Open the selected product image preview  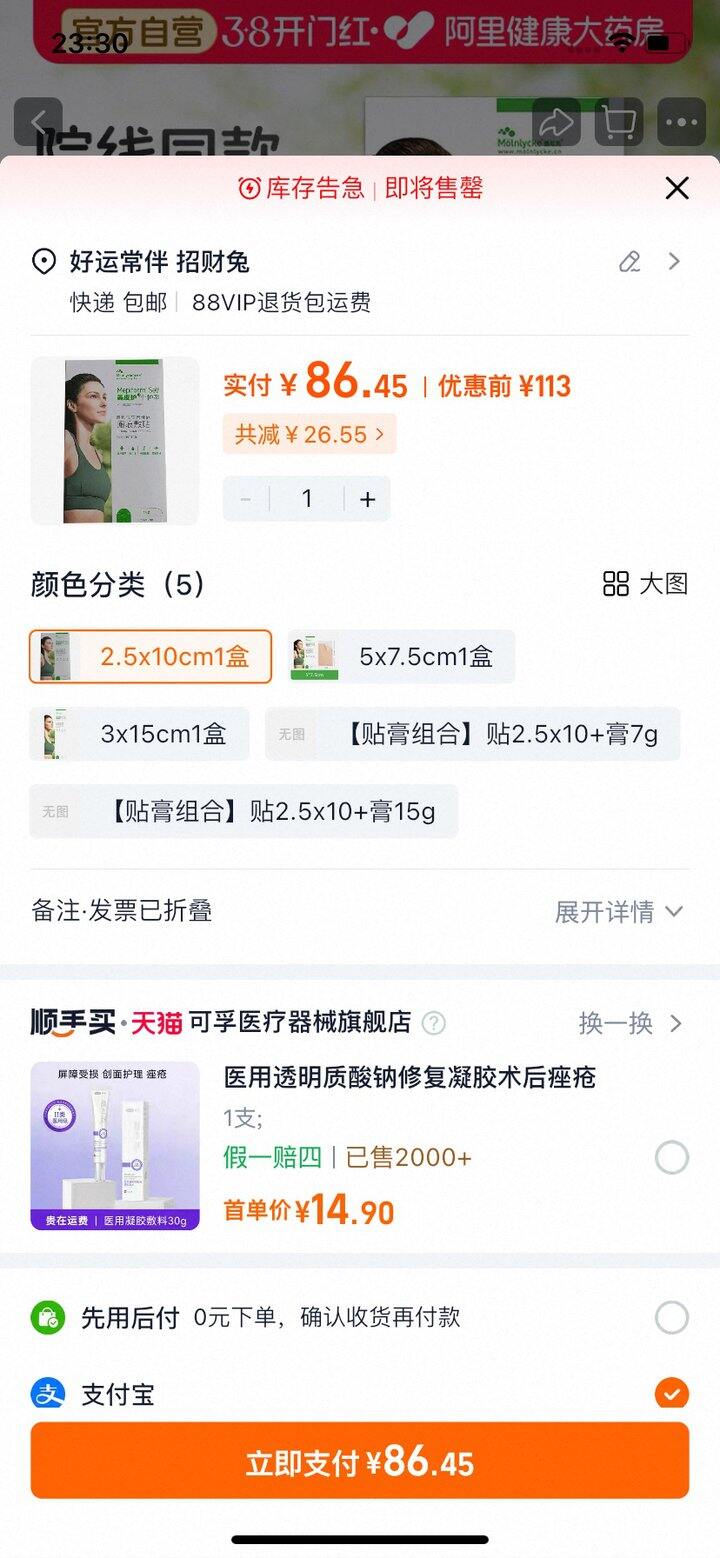point(115,441)
